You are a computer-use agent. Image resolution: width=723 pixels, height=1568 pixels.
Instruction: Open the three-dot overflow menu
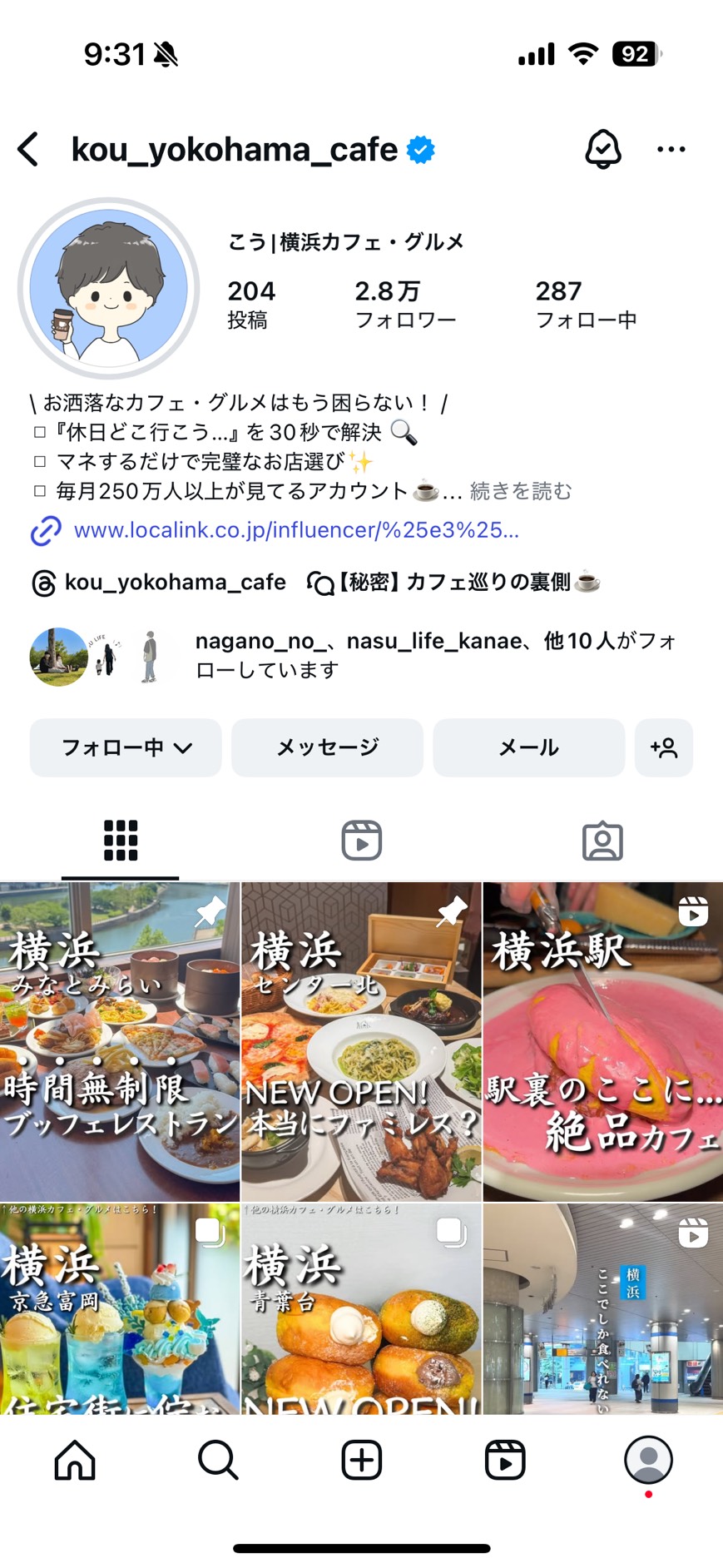click(671, 150)
